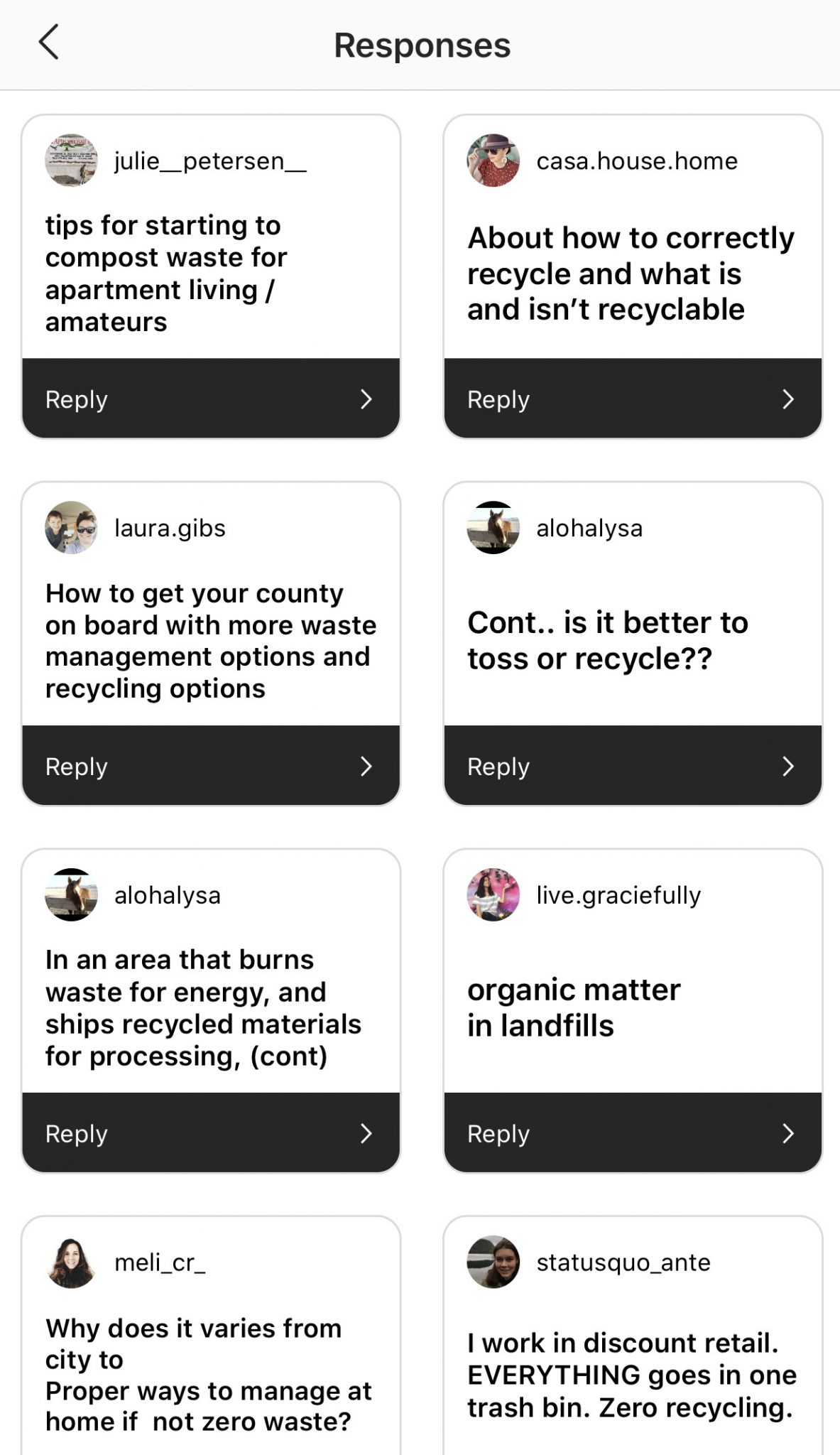Open alohalysa's avatar on the toss-or-recycle card
The width and height of the screenshot is (840, 1455).
tap(493, 529)
